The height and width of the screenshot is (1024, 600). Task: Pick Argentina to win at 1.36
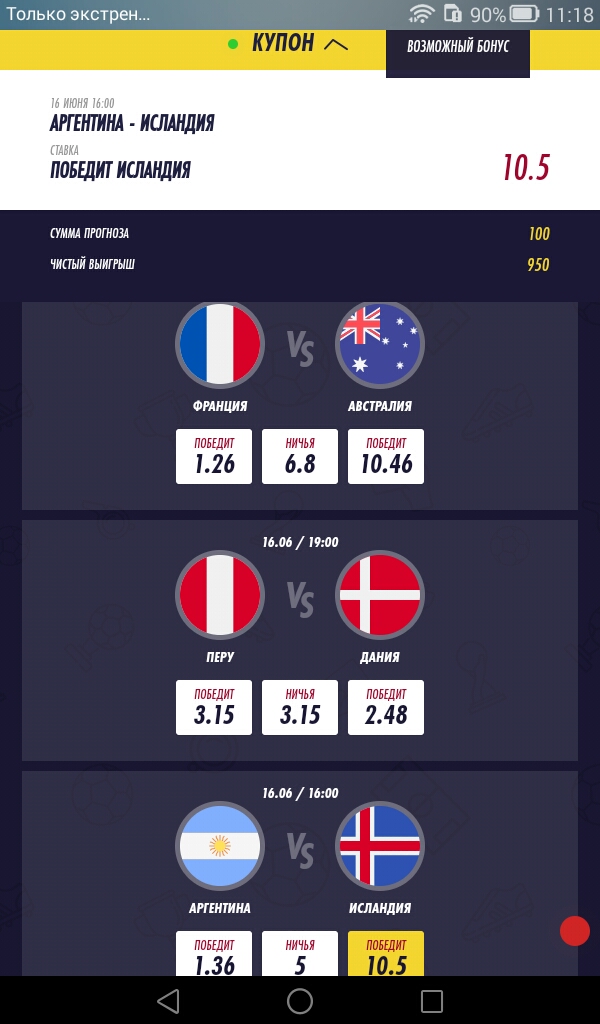point(213,953)
